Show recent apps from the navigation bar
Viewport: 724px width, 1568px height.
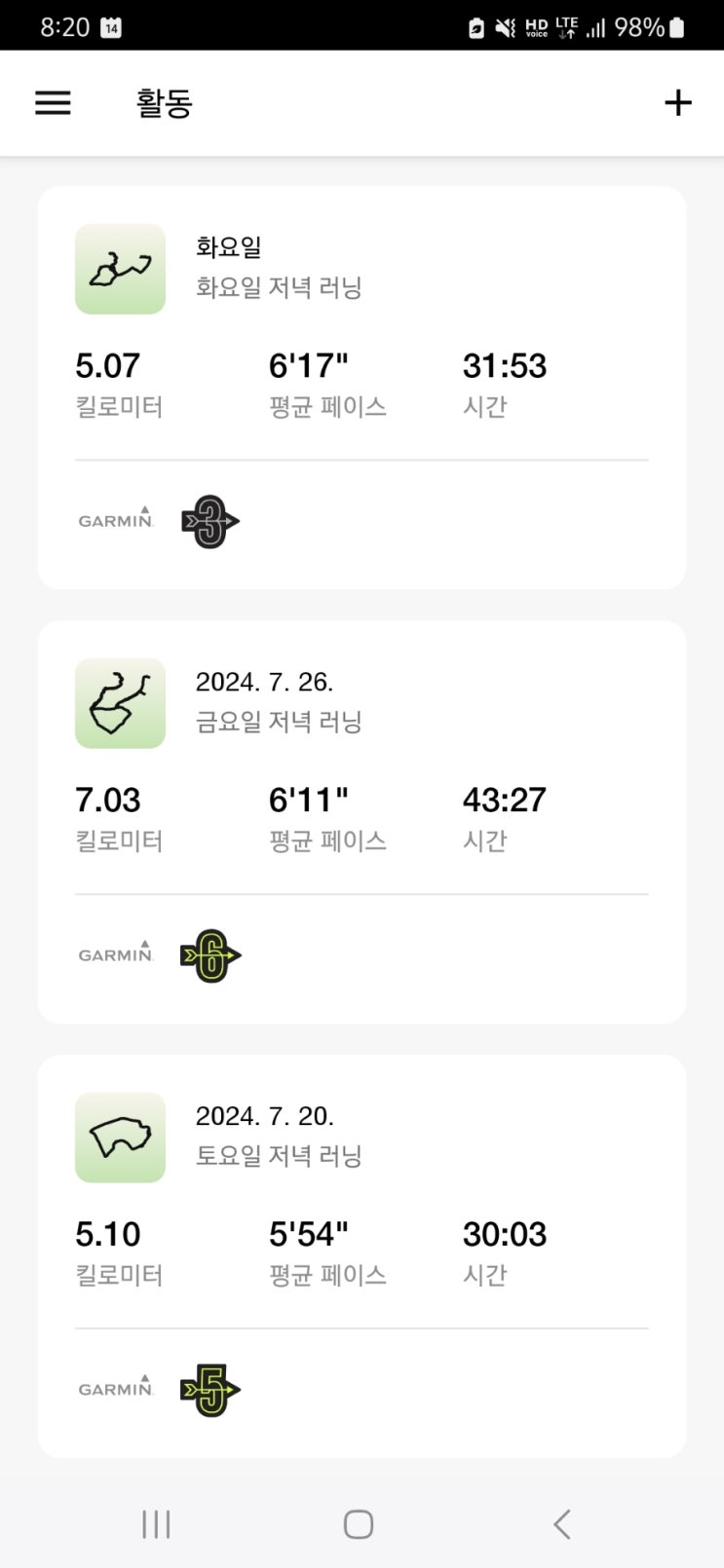(x=156, y=1523)
